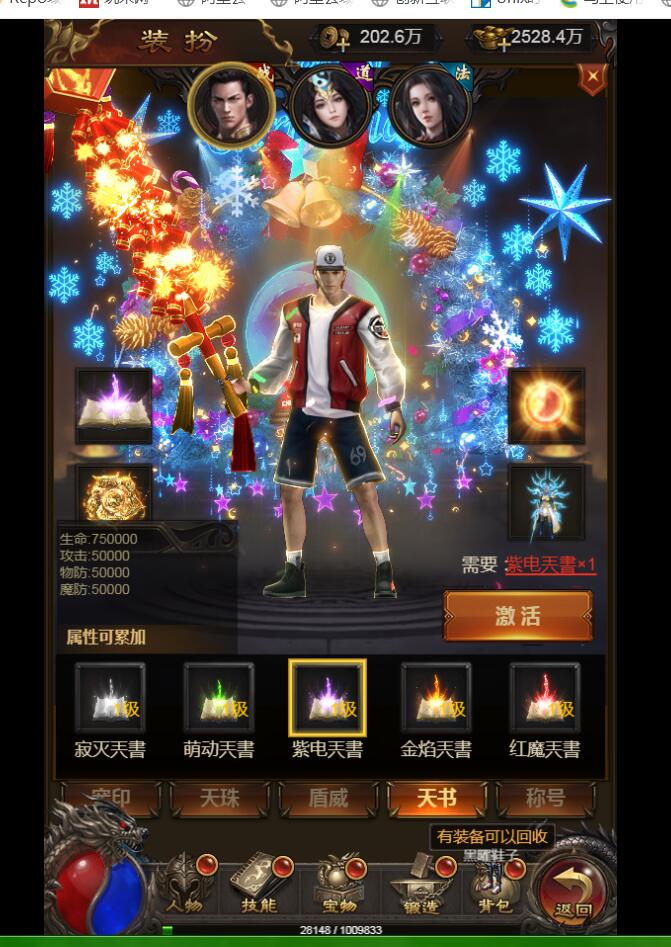Select the 寂灭天書 book
The image size is (671, 947).
click(x=110, y=698)
